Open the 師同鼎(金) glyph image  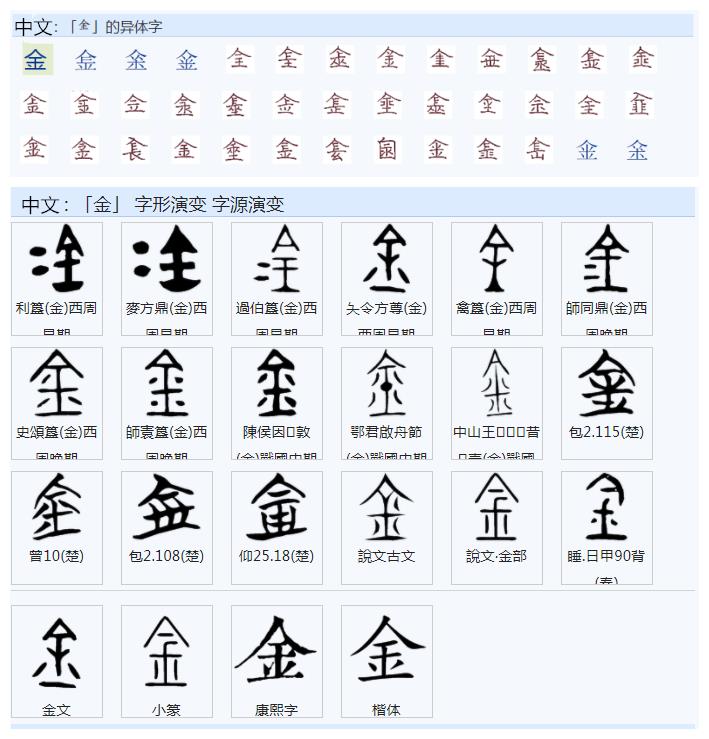[x=607, y=260]
